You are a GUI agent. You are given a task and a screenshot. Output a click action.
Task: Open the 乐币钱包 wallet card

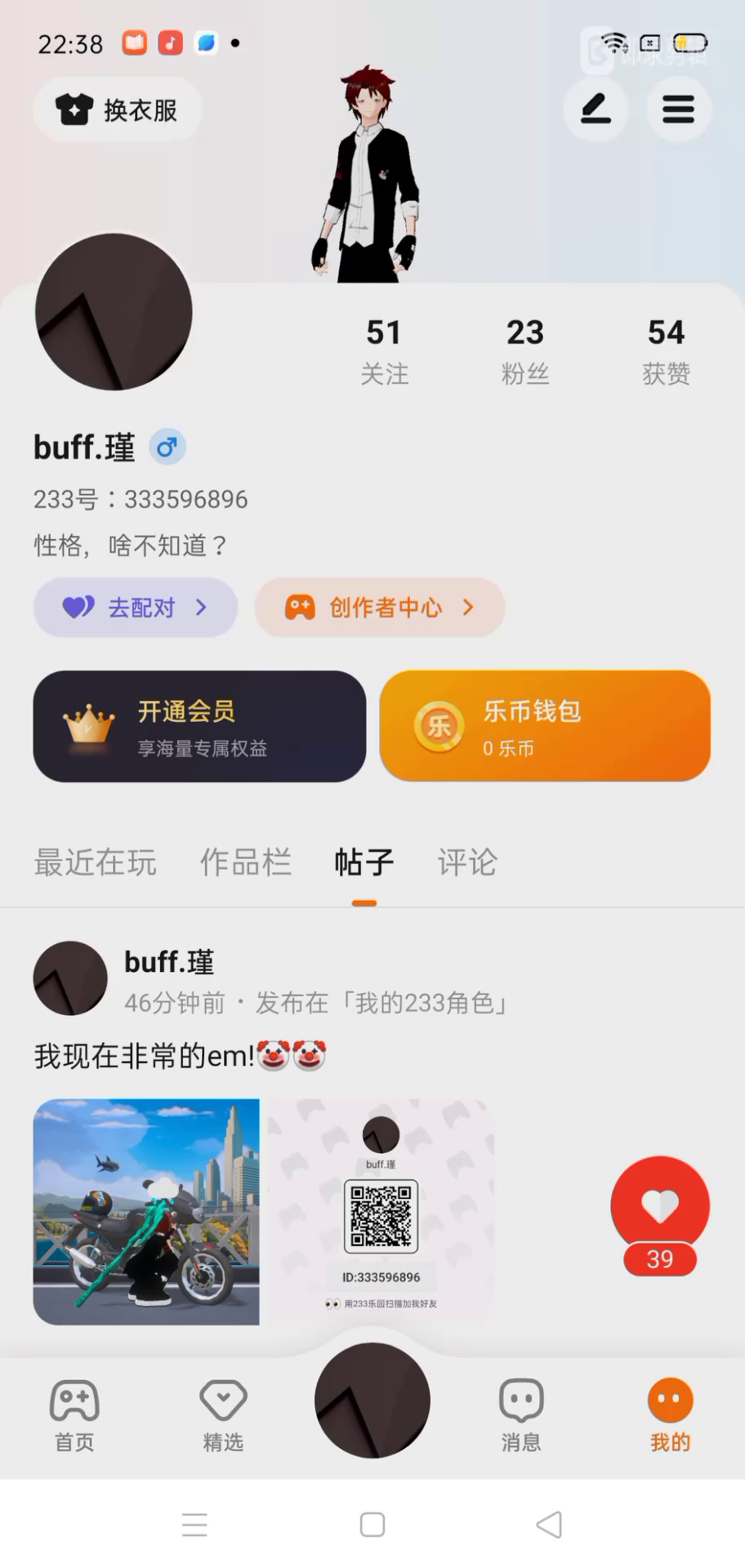pos(545,726)
